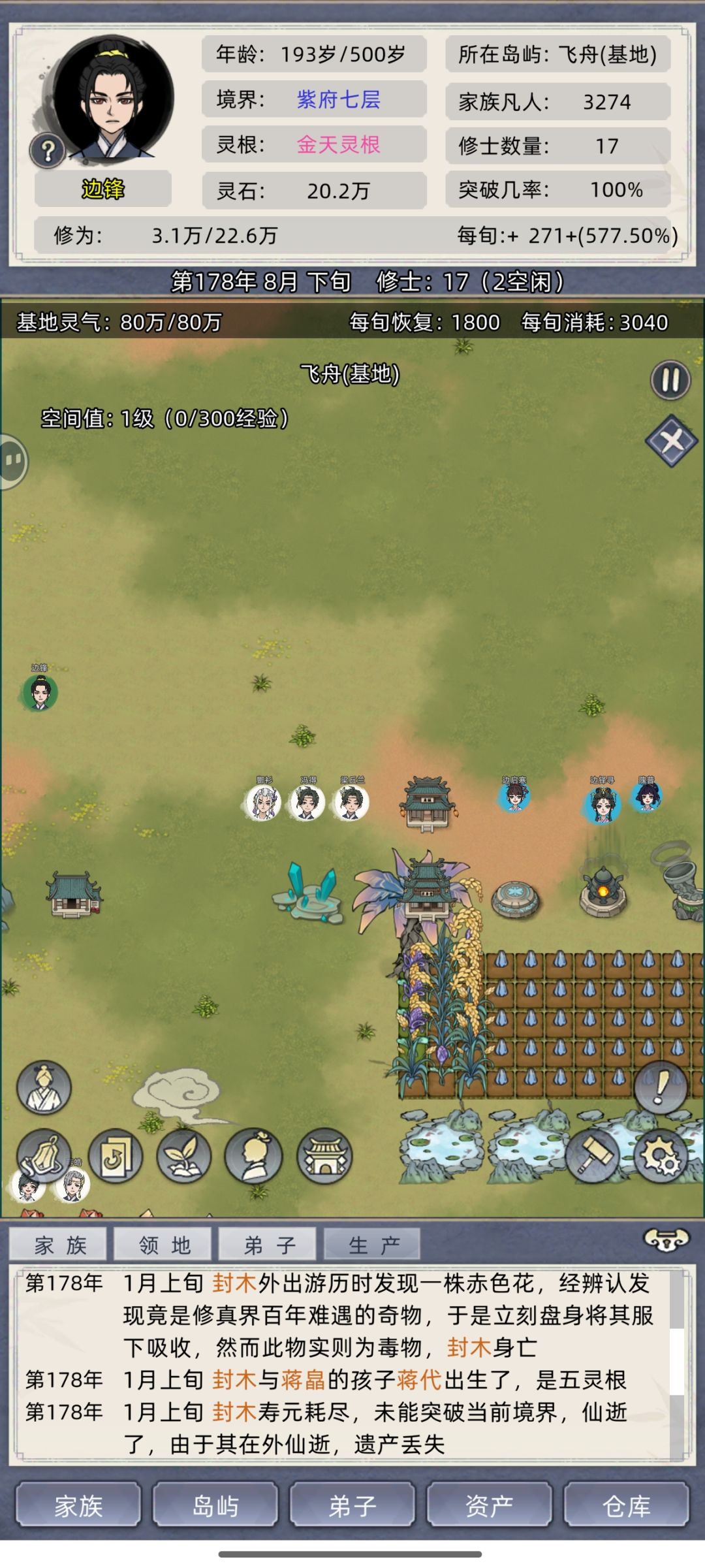This screenshot has height=1568, width=705.
Task: Tap the crossed swords icon
Action: [x=671, y=441]
